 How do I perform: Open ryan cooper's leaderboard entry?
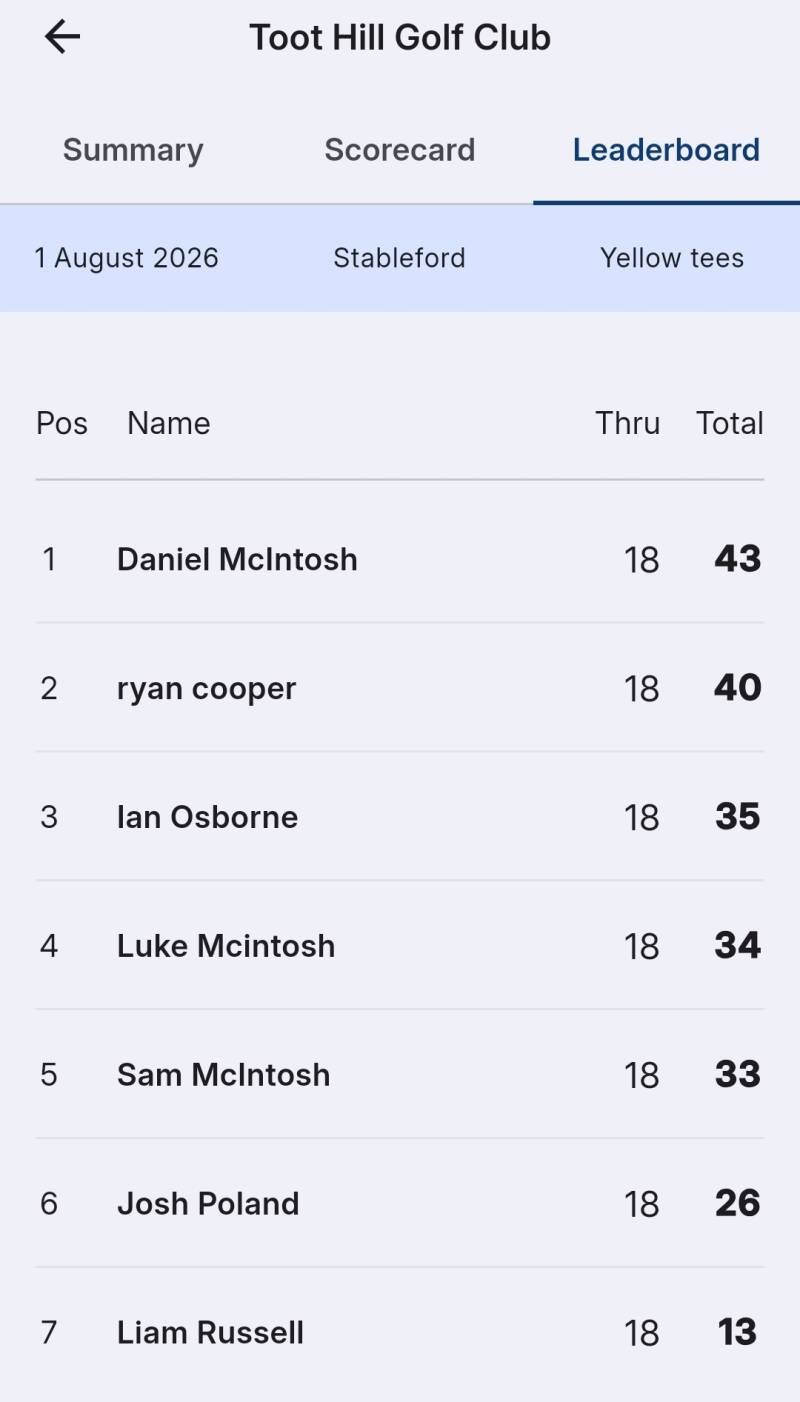(x=400, y=688)
